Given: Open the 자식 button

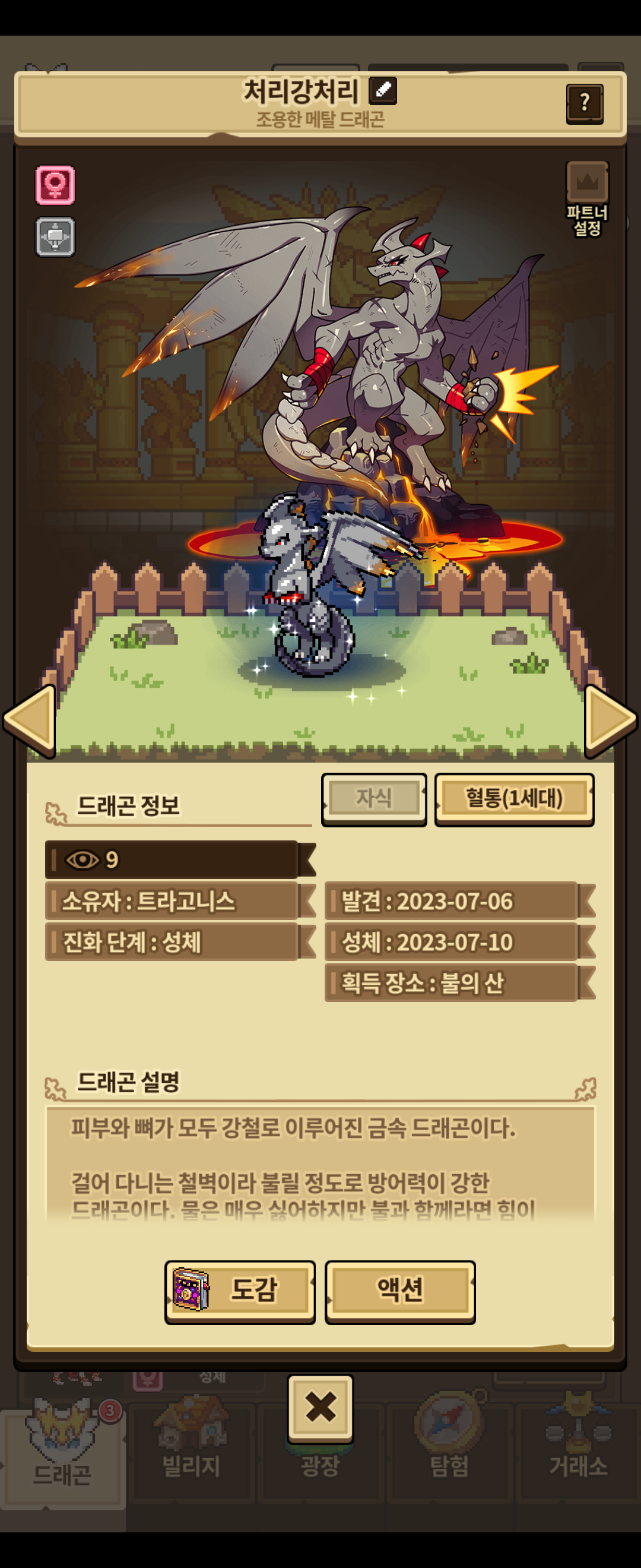Looking at the screenshot, I should [x=373, y=798].
